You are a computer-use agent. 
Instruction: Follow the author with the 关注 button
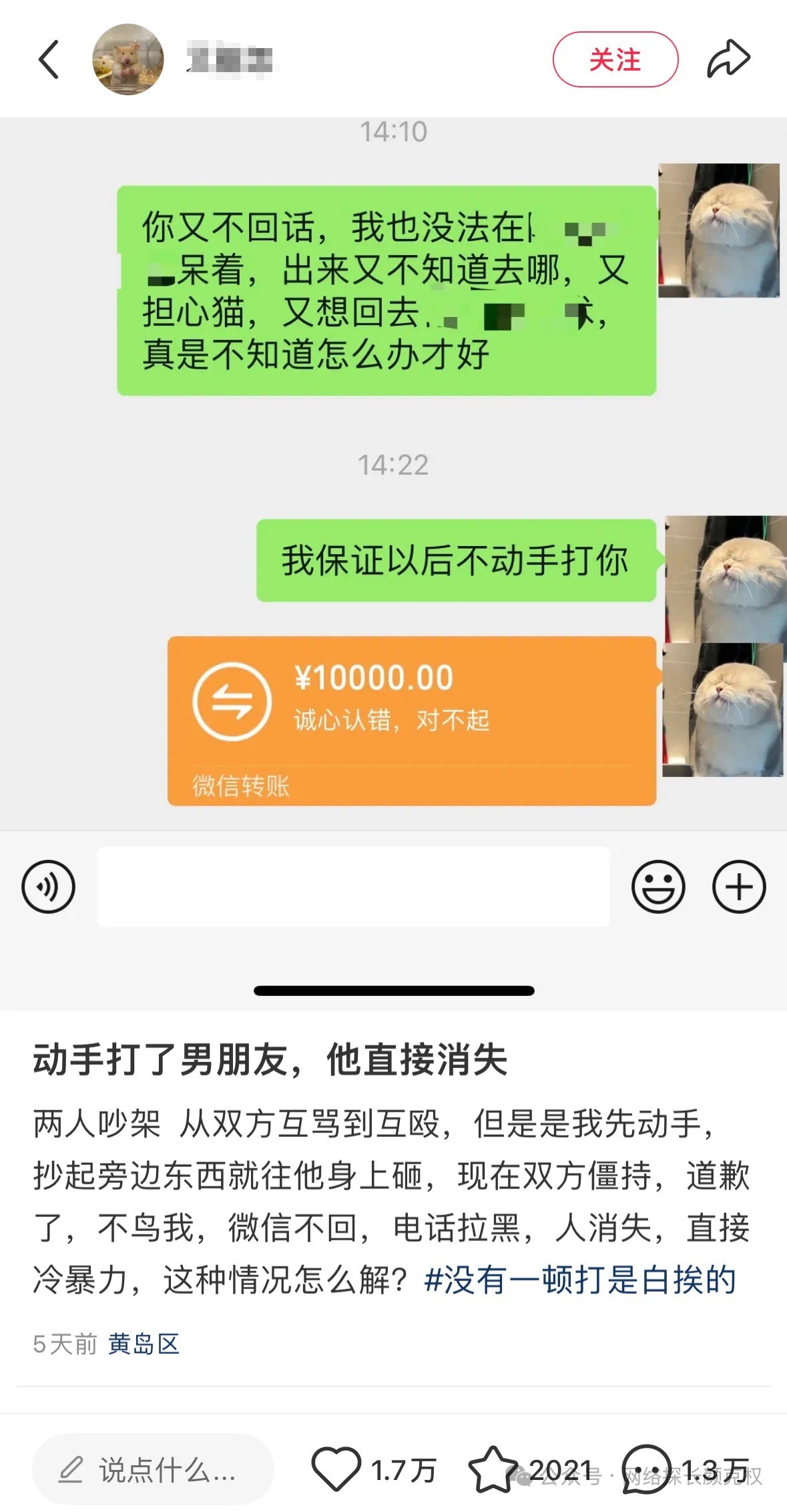pyautogui.click(x=615, y=59)
